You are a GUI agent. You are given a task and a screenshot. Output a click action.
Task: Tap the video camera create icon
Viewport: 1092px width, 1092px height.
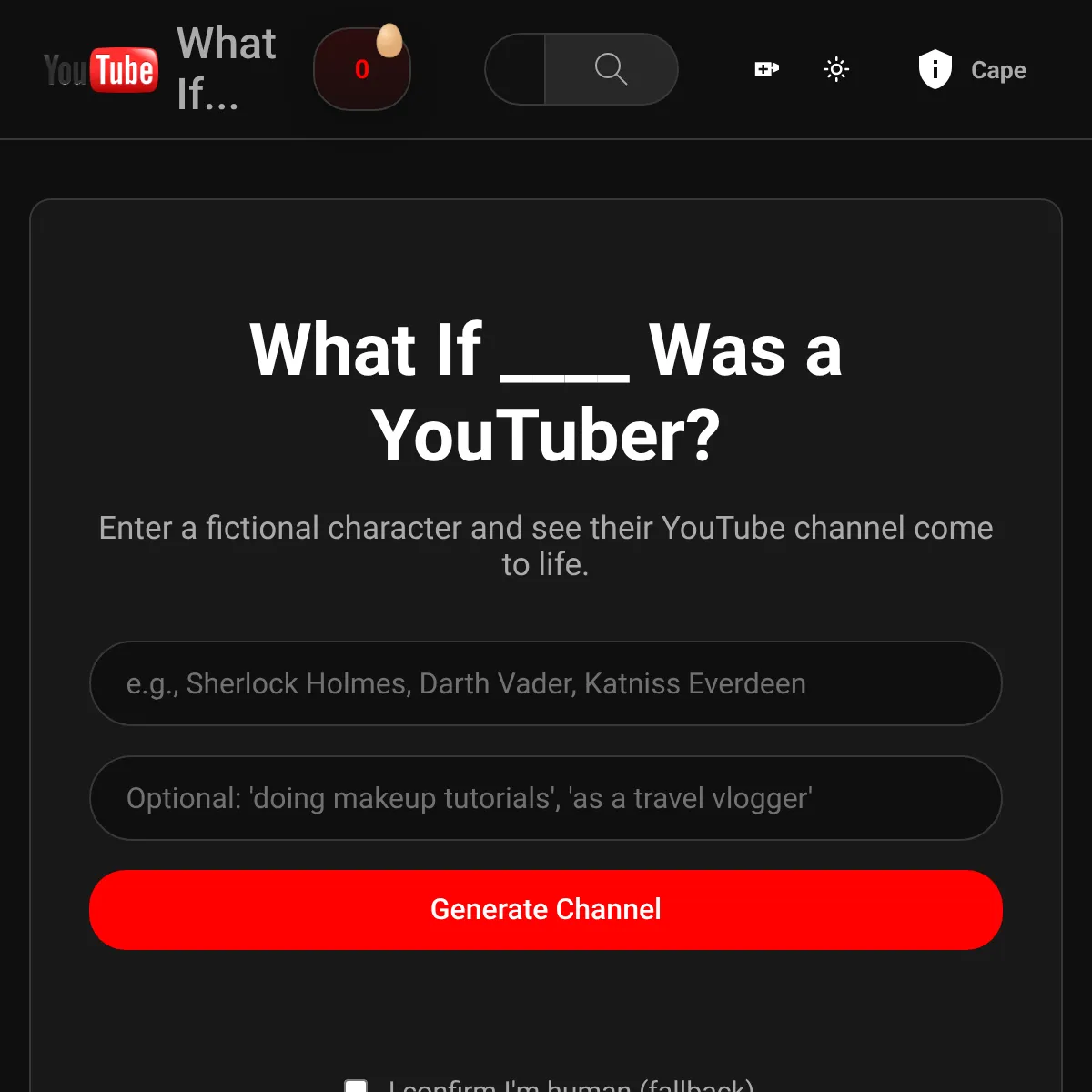[x=767, y=69]
